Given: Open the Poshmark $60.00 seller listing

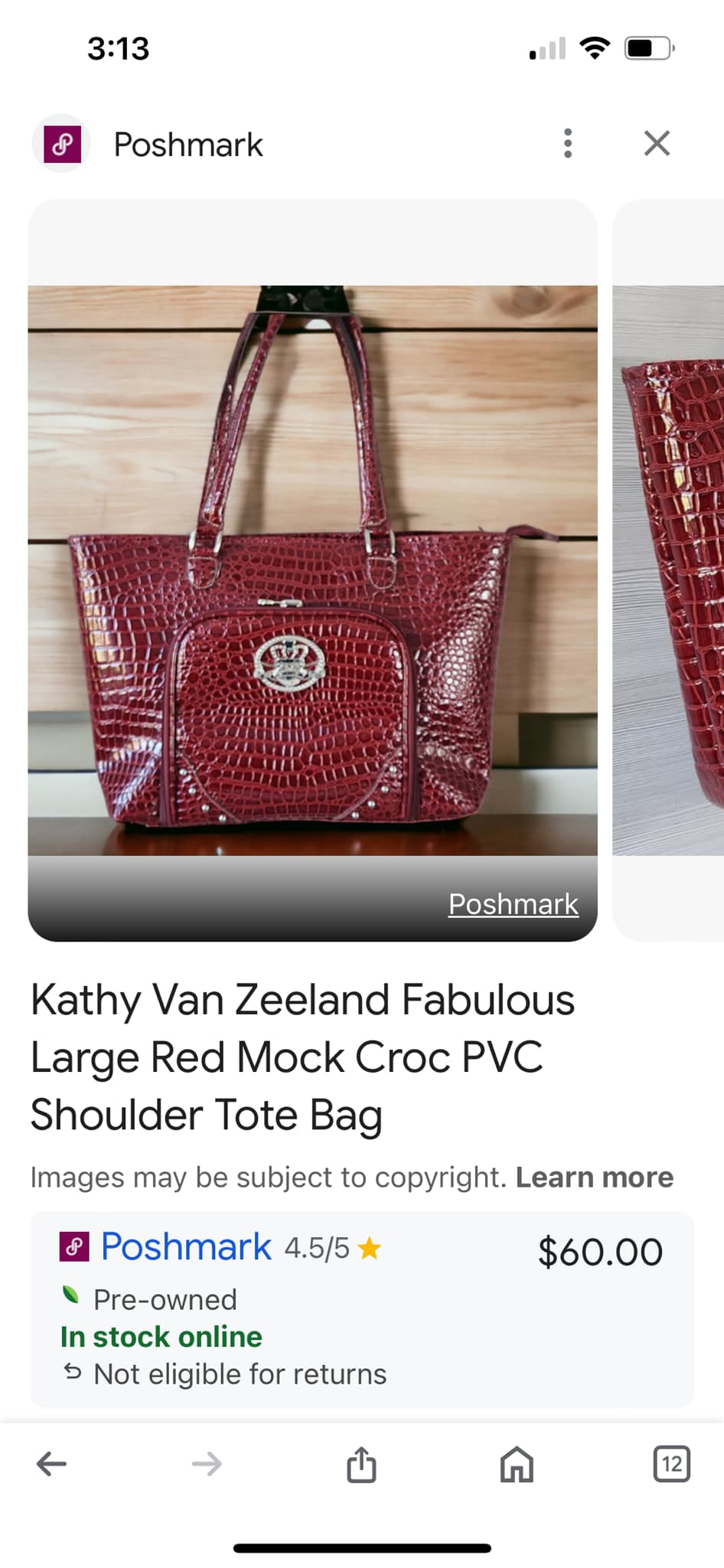Looking at the screenshot, I should coord(361,1308).
